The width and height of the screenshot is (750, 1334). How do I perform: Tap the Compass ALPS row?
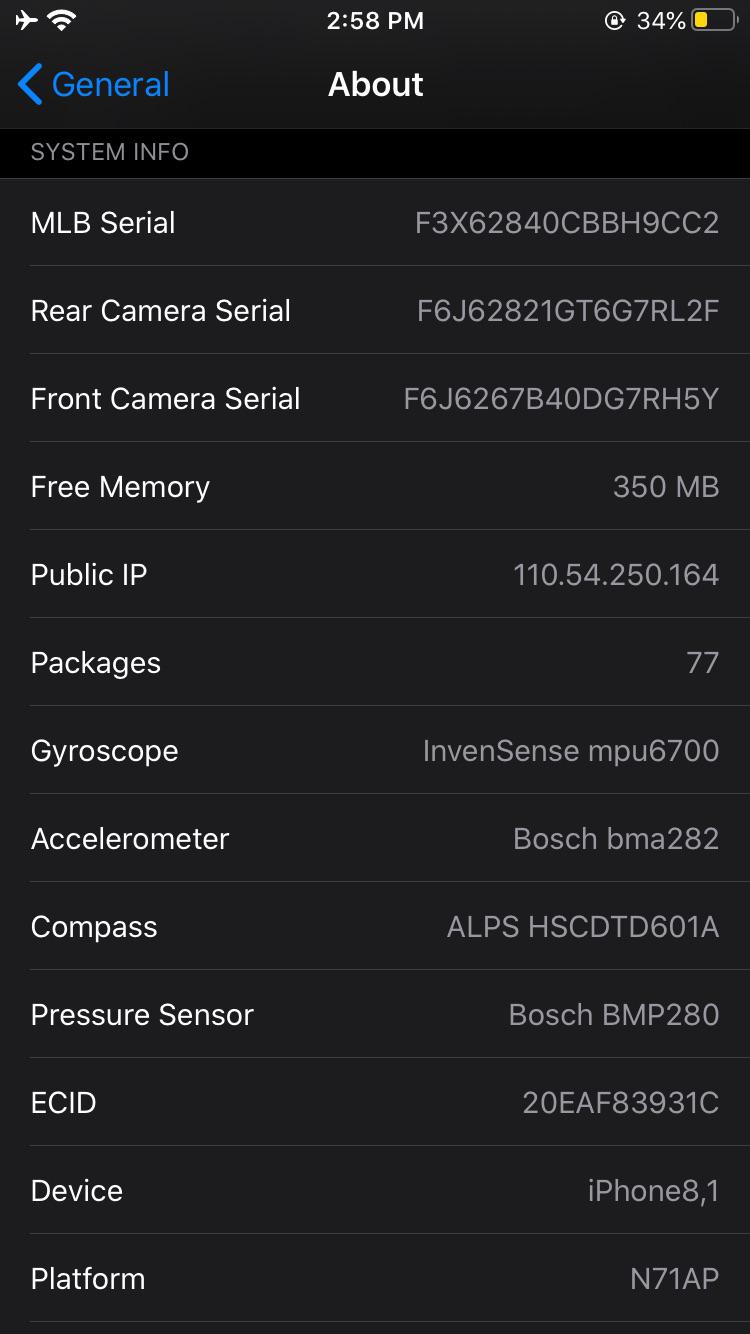click(x=375, y=926)
